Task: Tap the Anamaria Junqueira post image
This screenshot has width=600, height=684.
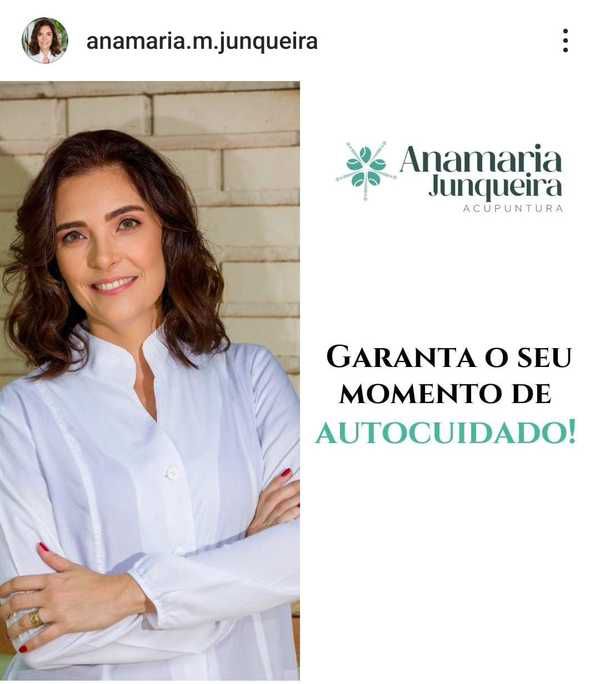Action: pyautogui.click(x=300, y=380)
